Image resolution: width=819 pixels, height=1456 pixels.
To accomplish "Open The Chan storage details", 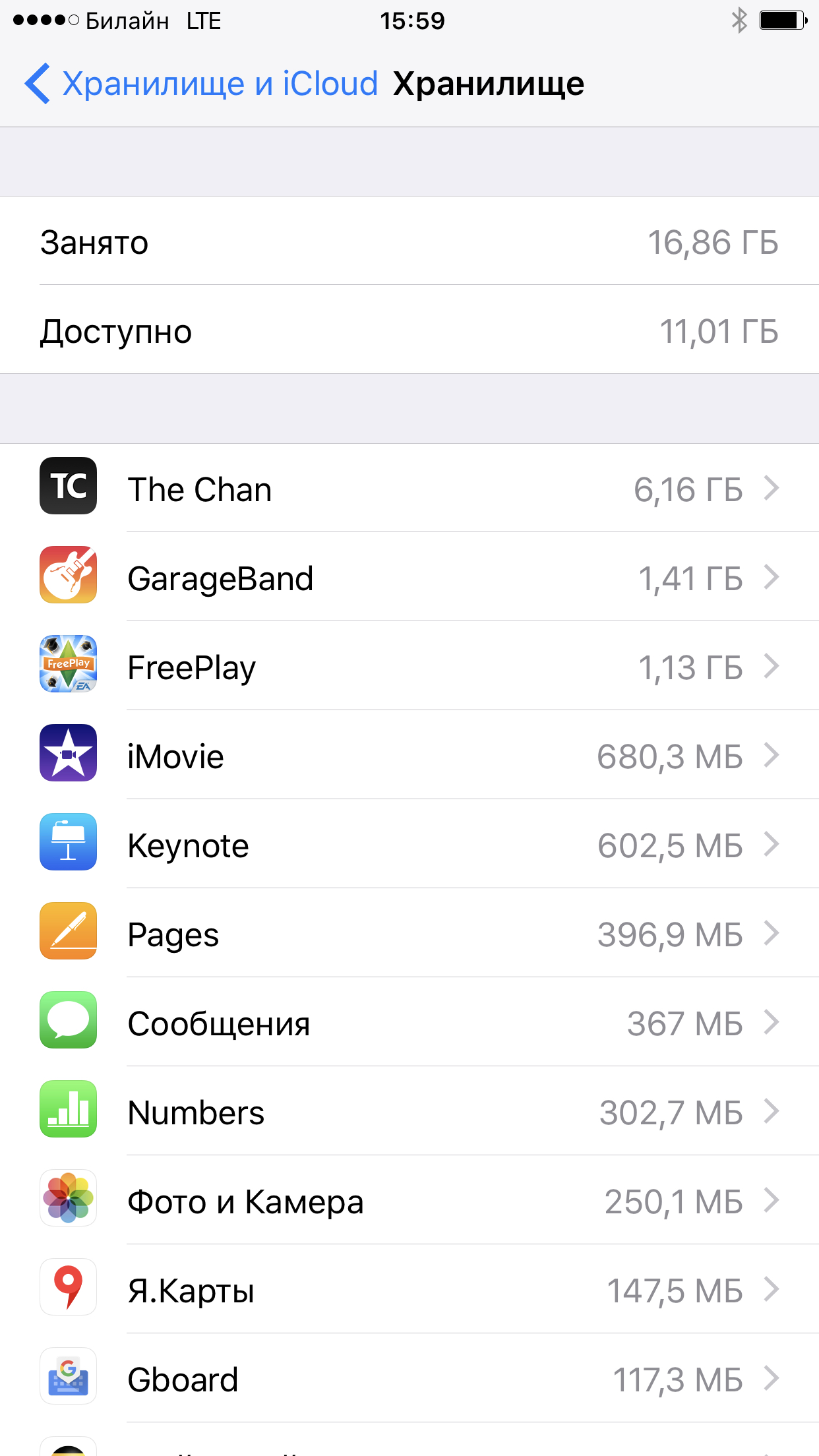I will [x=409, y=488].
